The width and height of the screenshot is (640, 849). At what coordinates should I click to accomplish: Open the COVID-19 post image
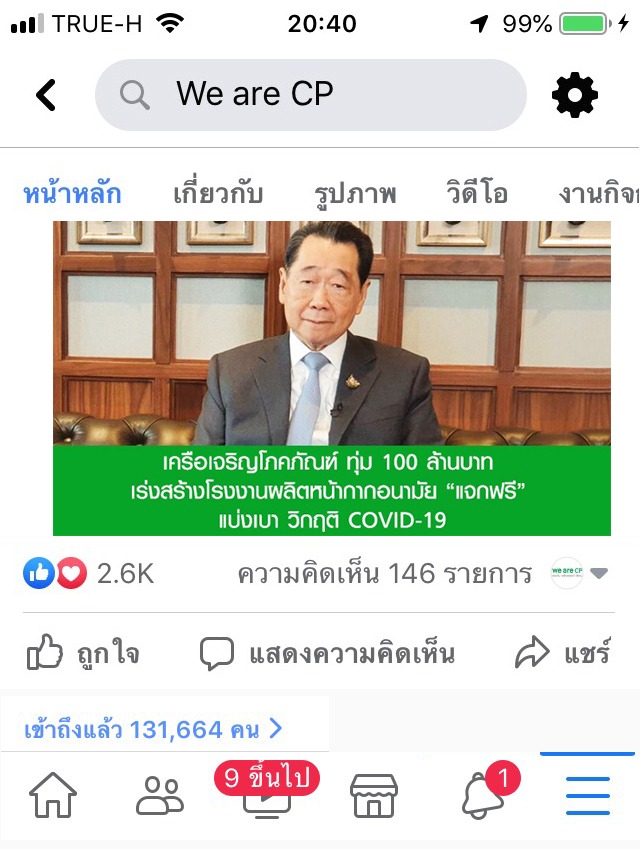tap(331, 378)
